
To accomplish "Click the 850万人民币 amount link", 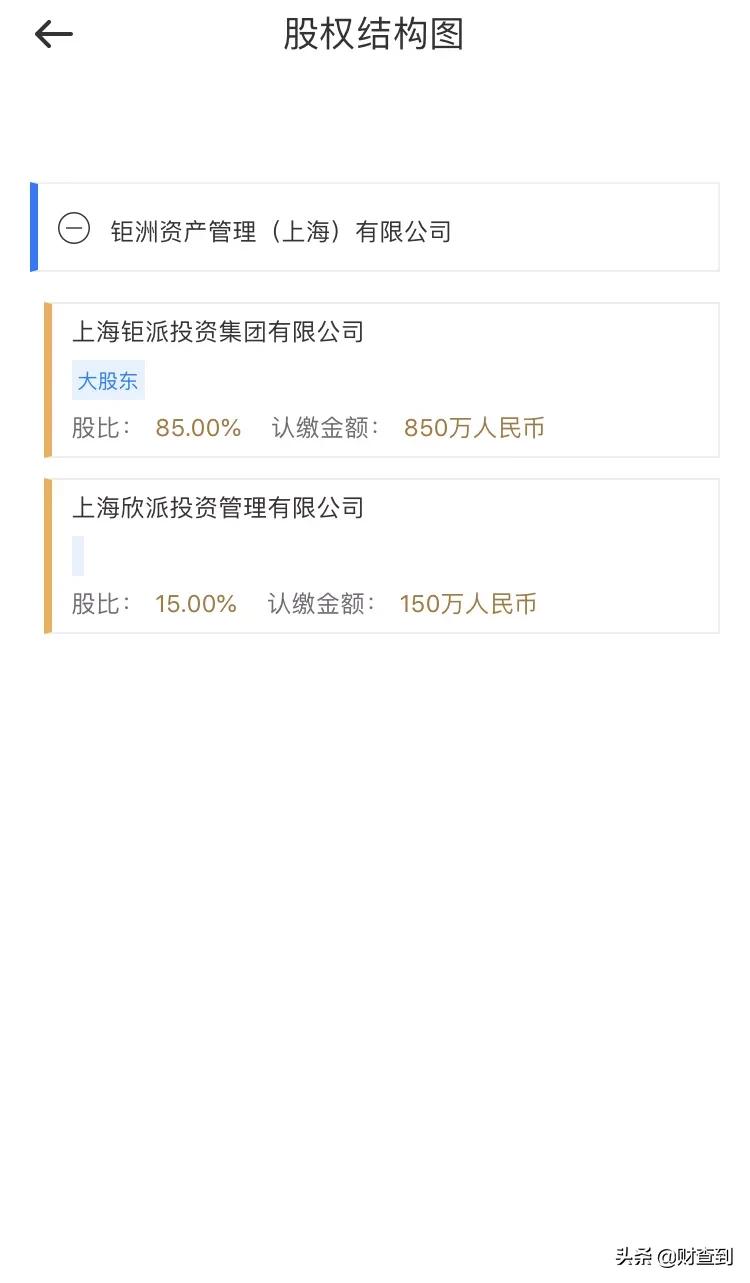I will (474, 428).
